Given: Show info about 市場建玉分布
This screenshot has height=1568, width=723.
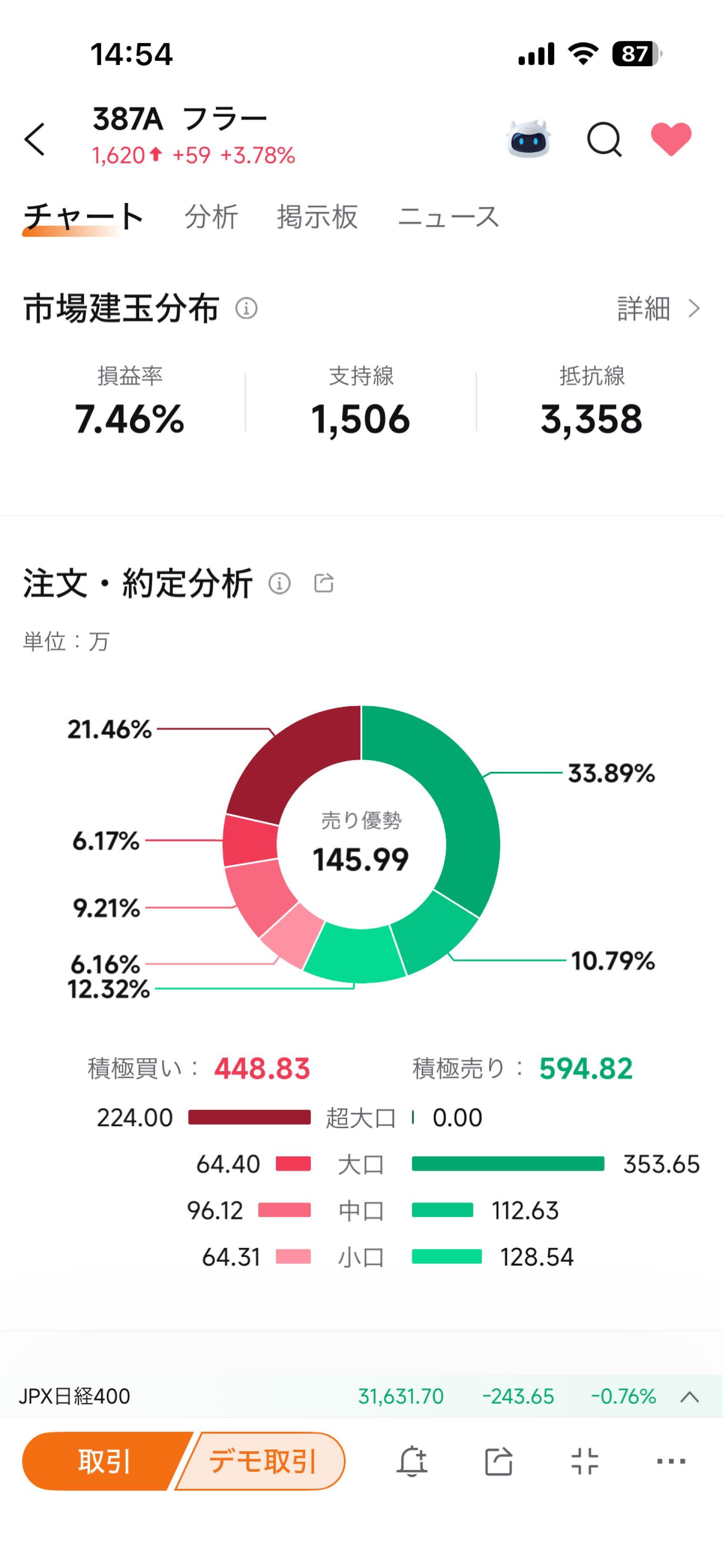Looking at the screenshot, I should click(x=246, y=309).
